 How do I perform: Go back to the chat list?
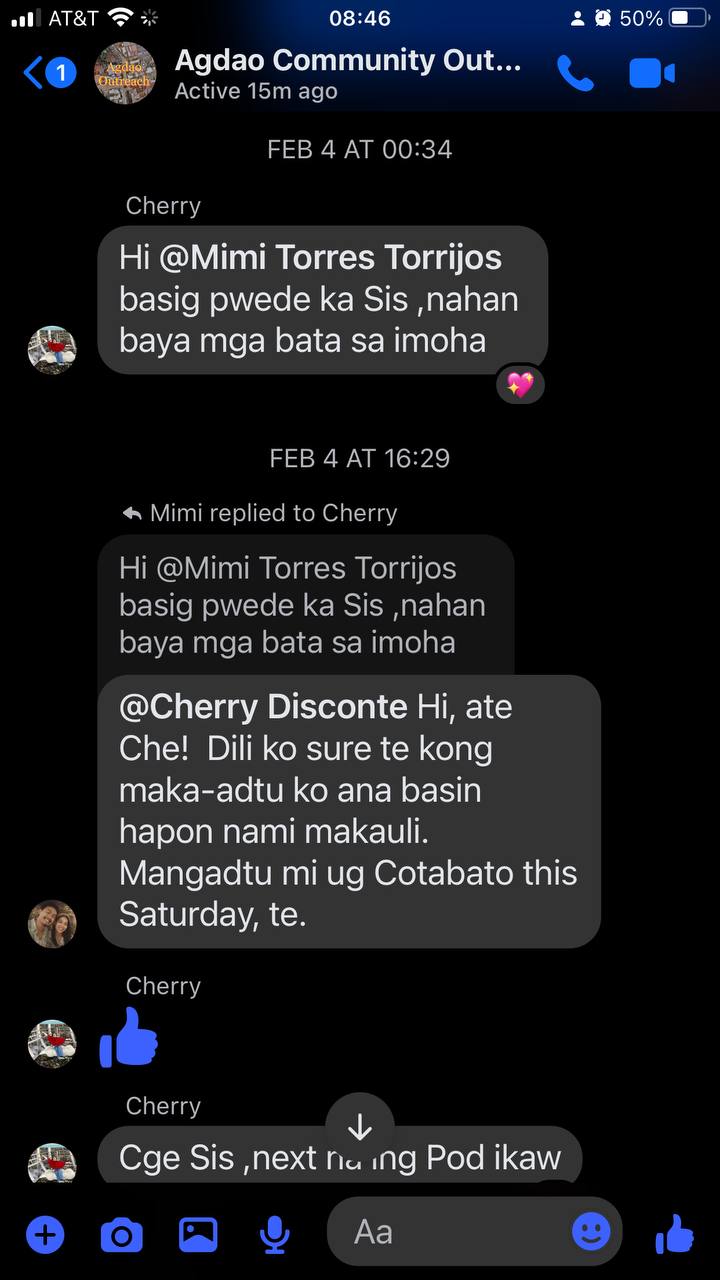pyautogui.click(x=36, y=73)
